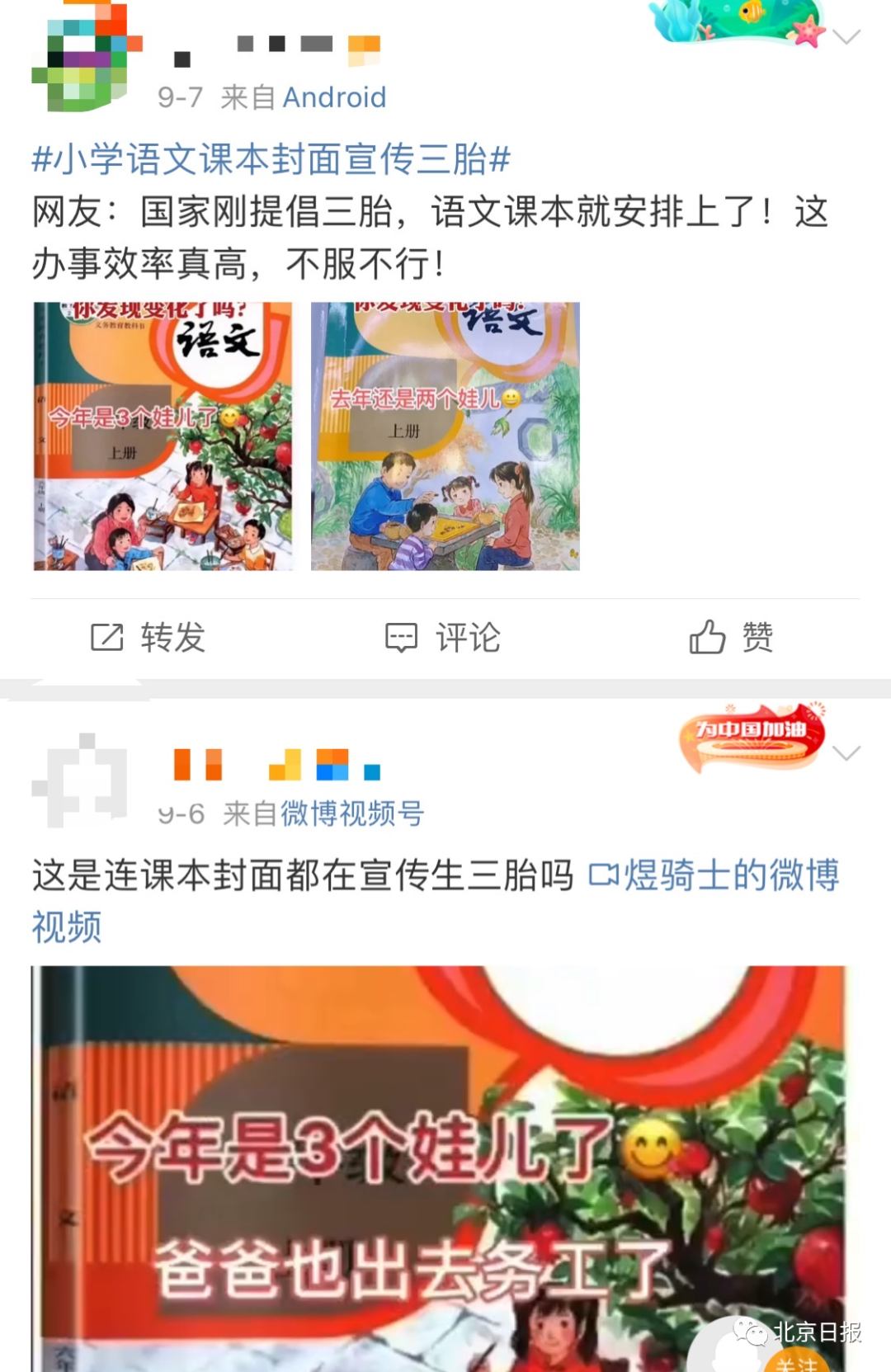Open comments on the 9-7 post
Viewport: 891px width, 1372px height.
(443, 638)
